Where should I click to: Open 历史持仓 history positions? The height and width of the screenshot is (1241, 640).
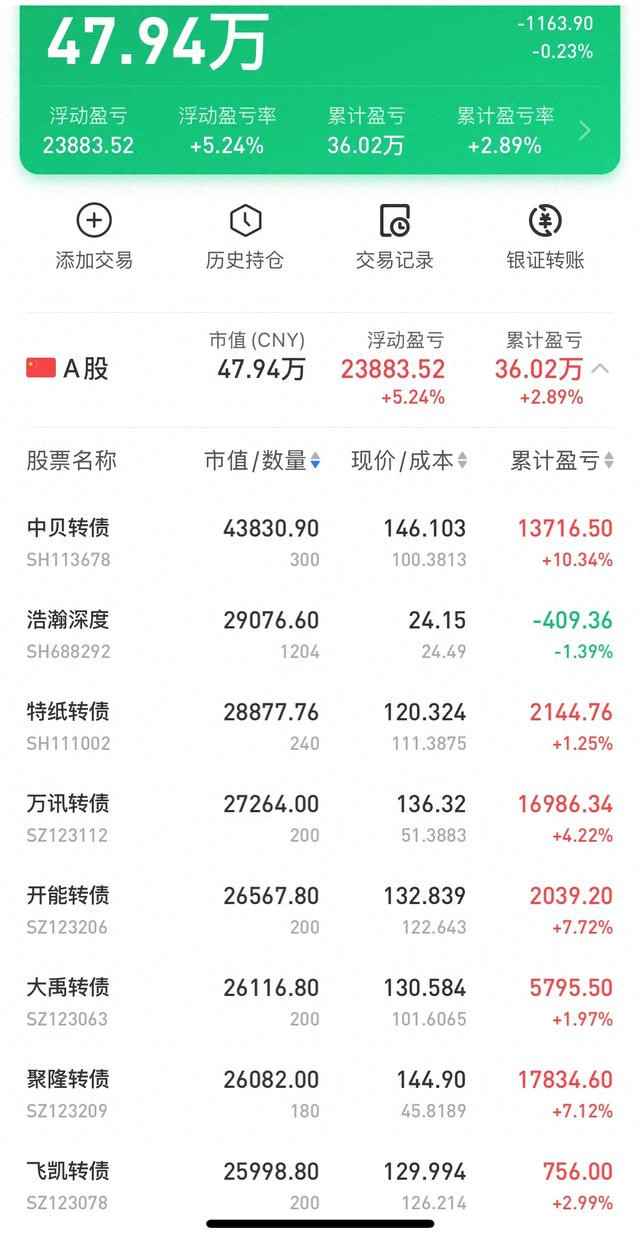point(245,237)
